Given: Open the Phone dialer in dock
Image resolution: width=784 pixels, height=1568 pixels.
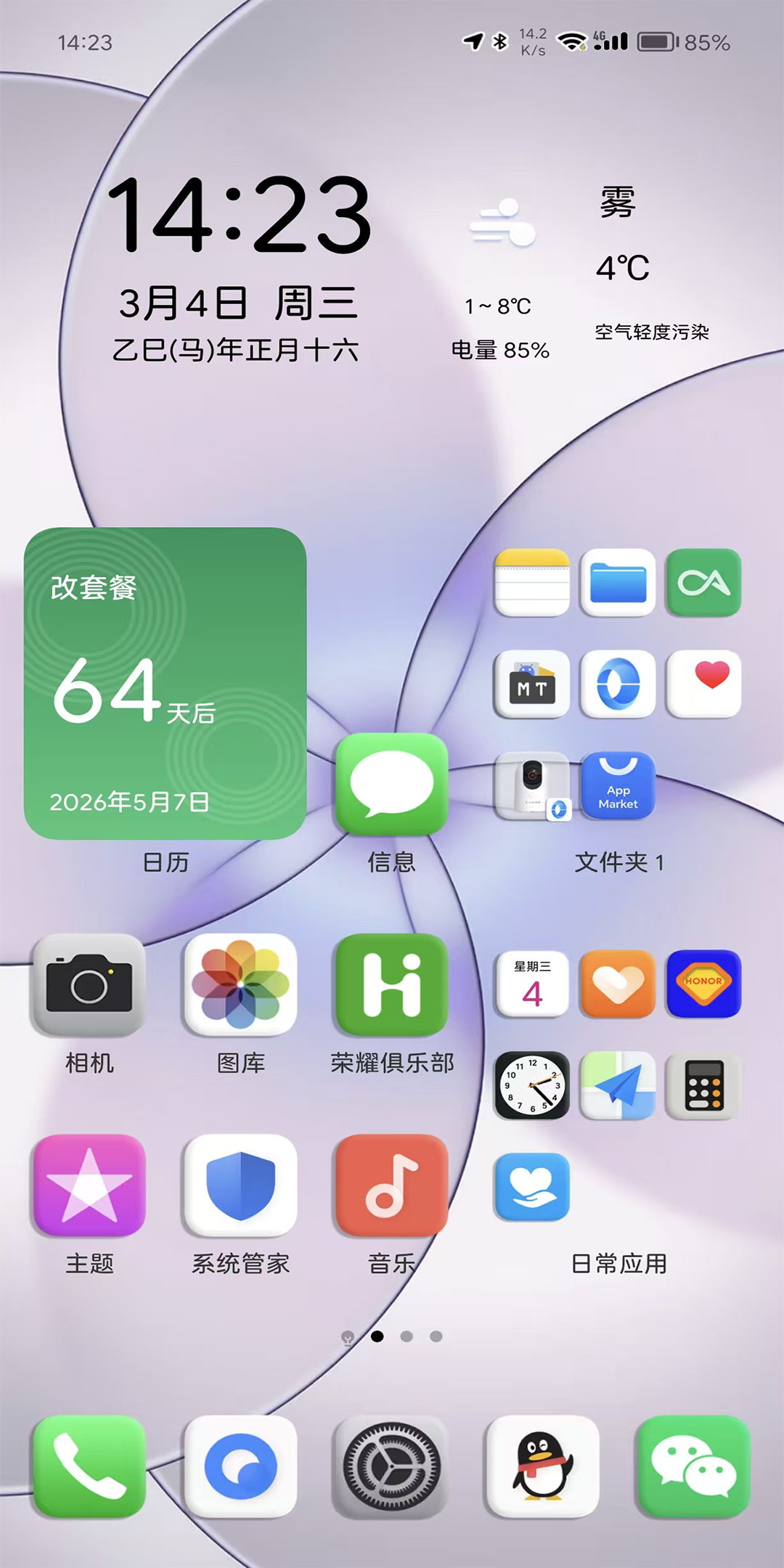Looking at the screenshot, I should (89, 1466).
